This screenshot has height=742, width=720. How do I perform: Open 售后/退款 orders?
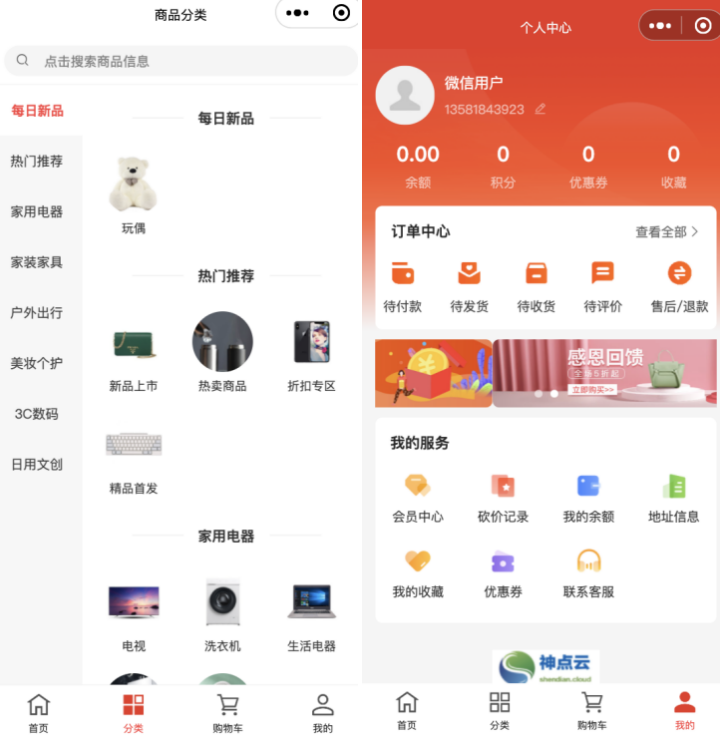coord(679,287)
